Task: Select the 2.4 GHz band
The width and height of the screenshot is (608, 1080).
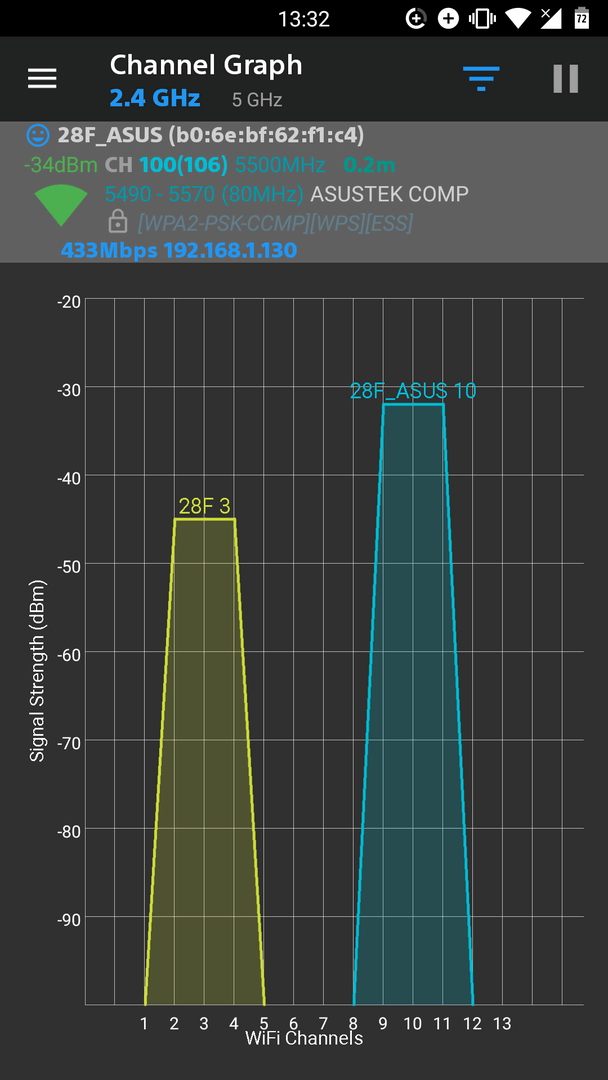Action: click(155, 98)
